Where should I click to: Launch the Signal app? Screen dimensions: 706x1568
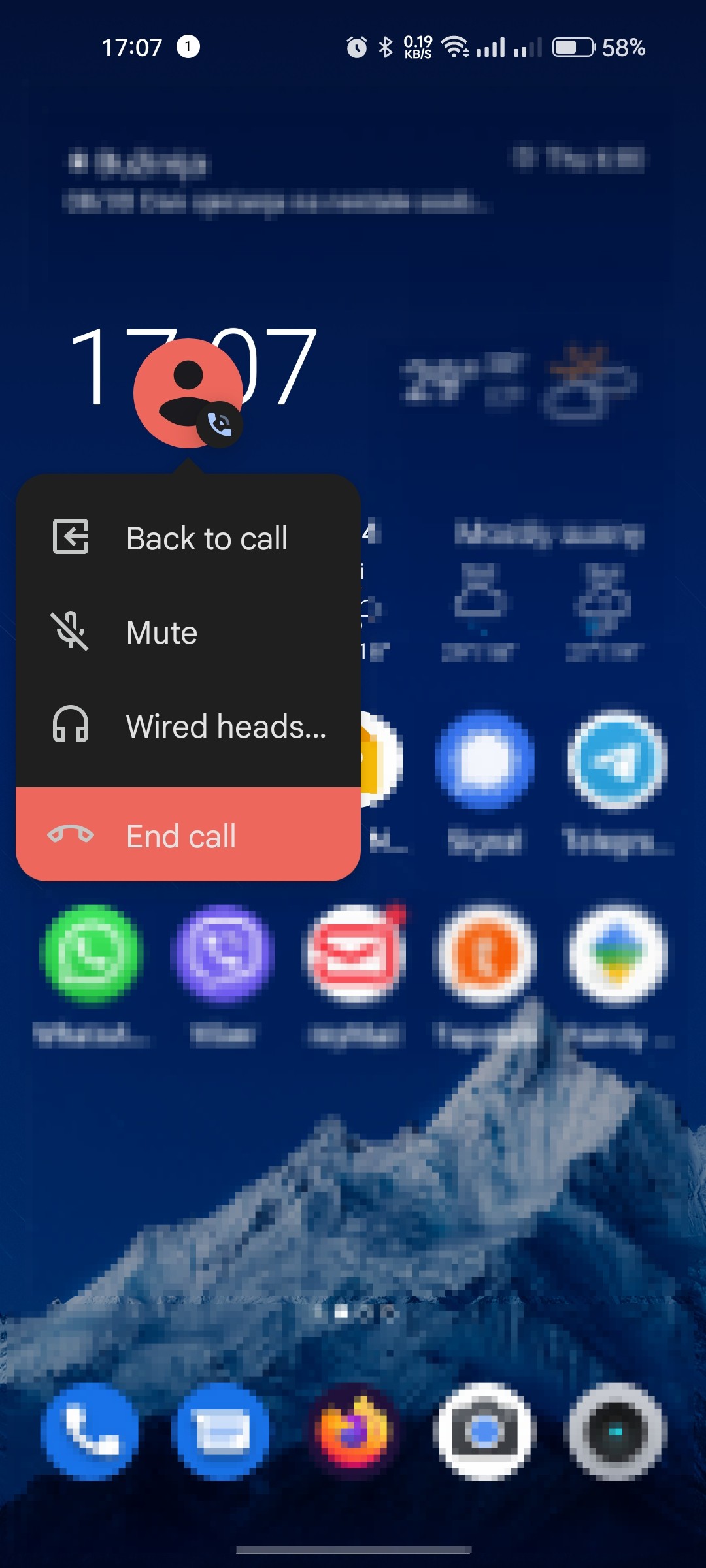point(484,760)
